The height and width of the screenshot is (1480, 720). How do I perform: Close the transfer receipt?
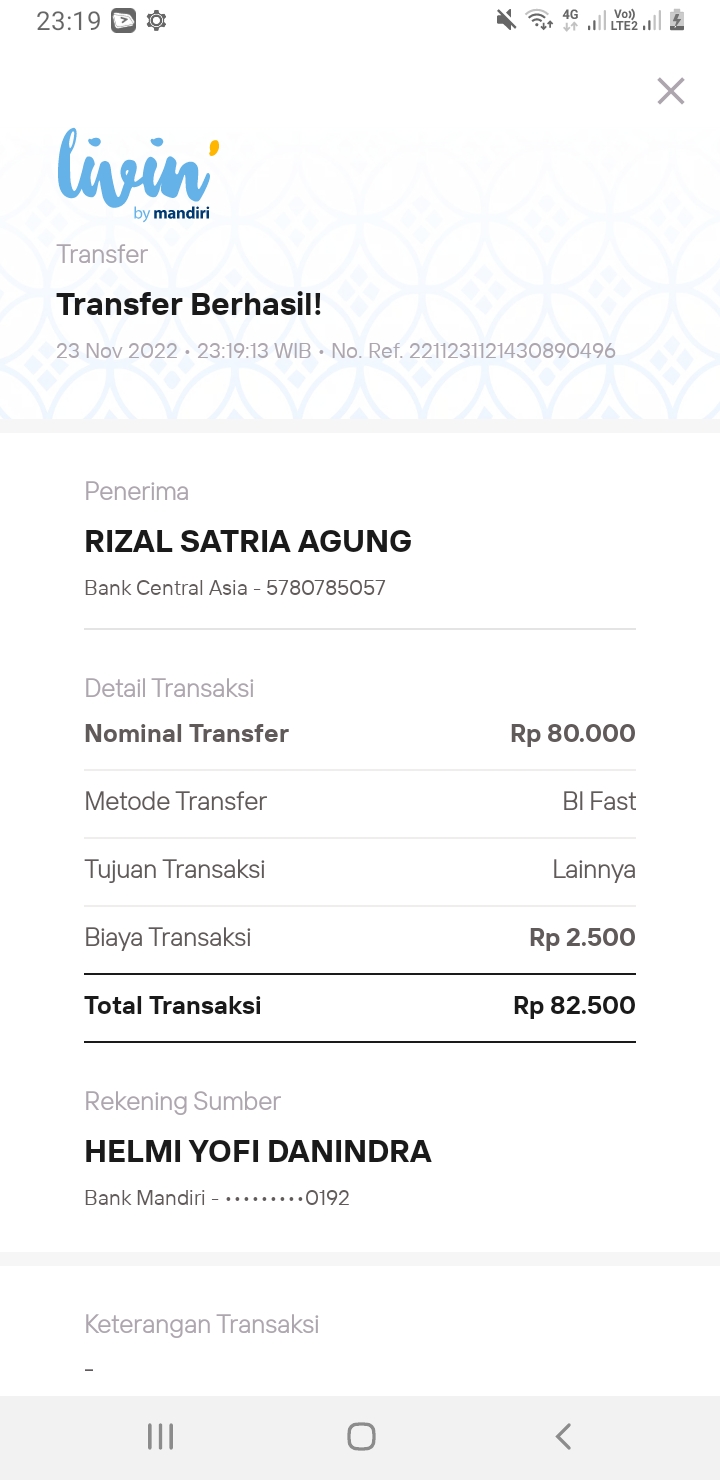(x=670, y=91)
